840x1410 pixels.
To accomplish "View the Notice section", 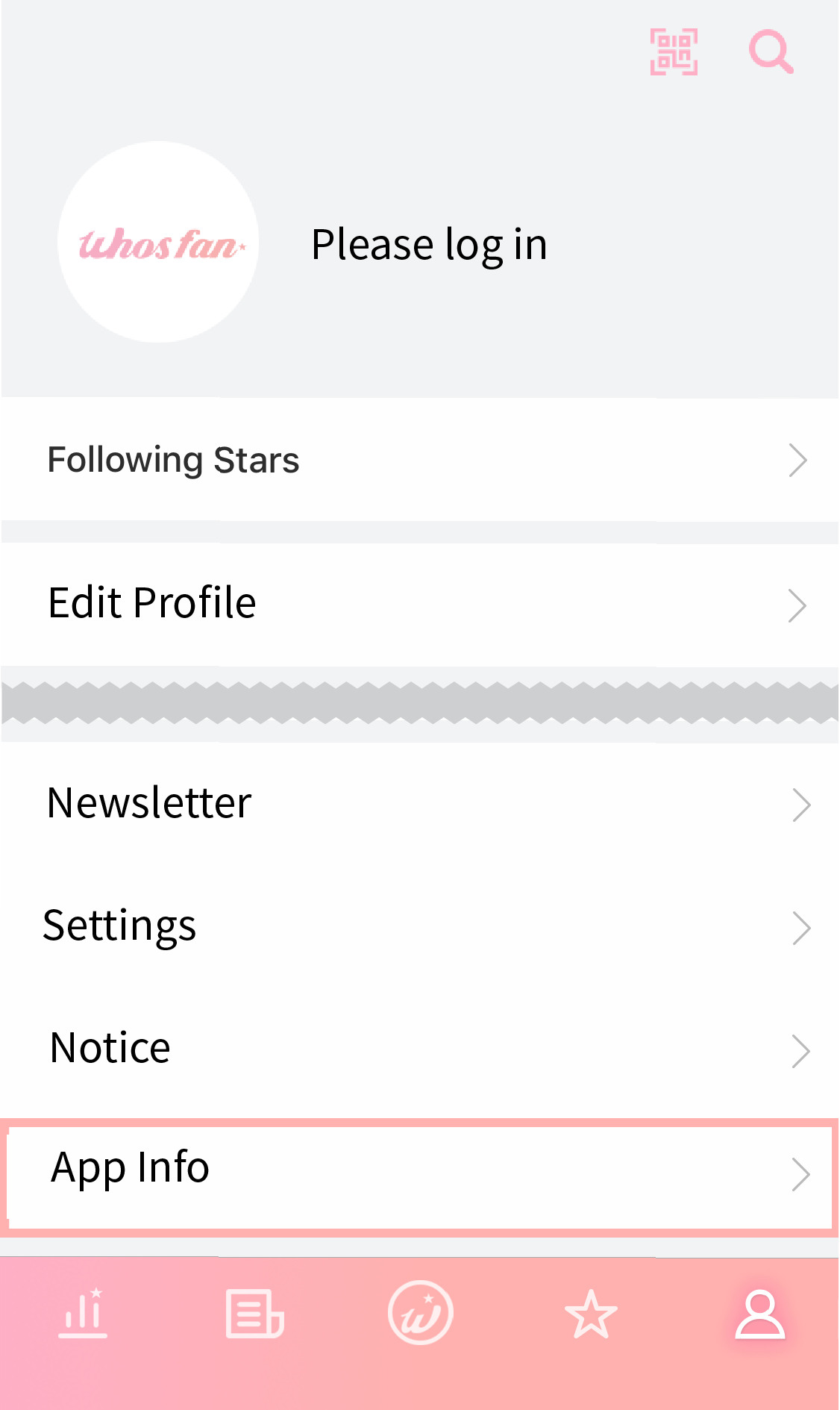I will [420, 1049].
